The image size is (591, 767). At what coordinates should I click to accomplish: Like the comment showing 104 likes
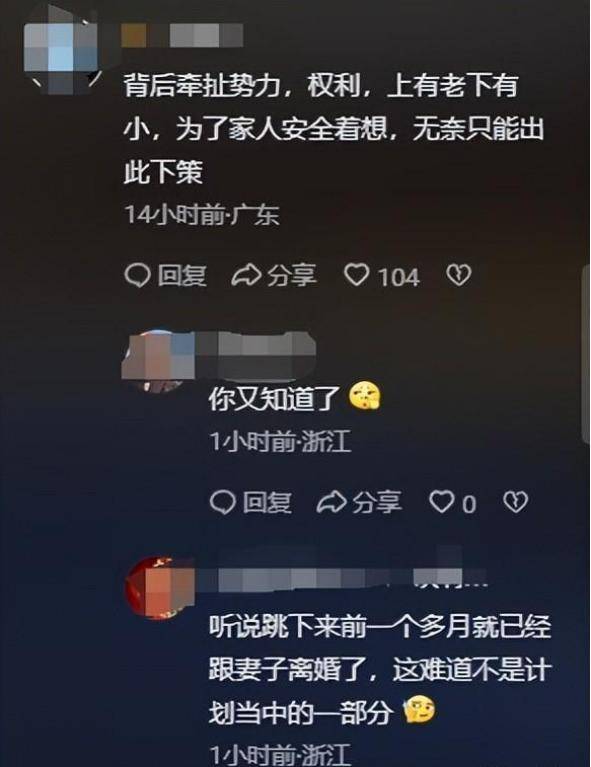coord(382,275)
